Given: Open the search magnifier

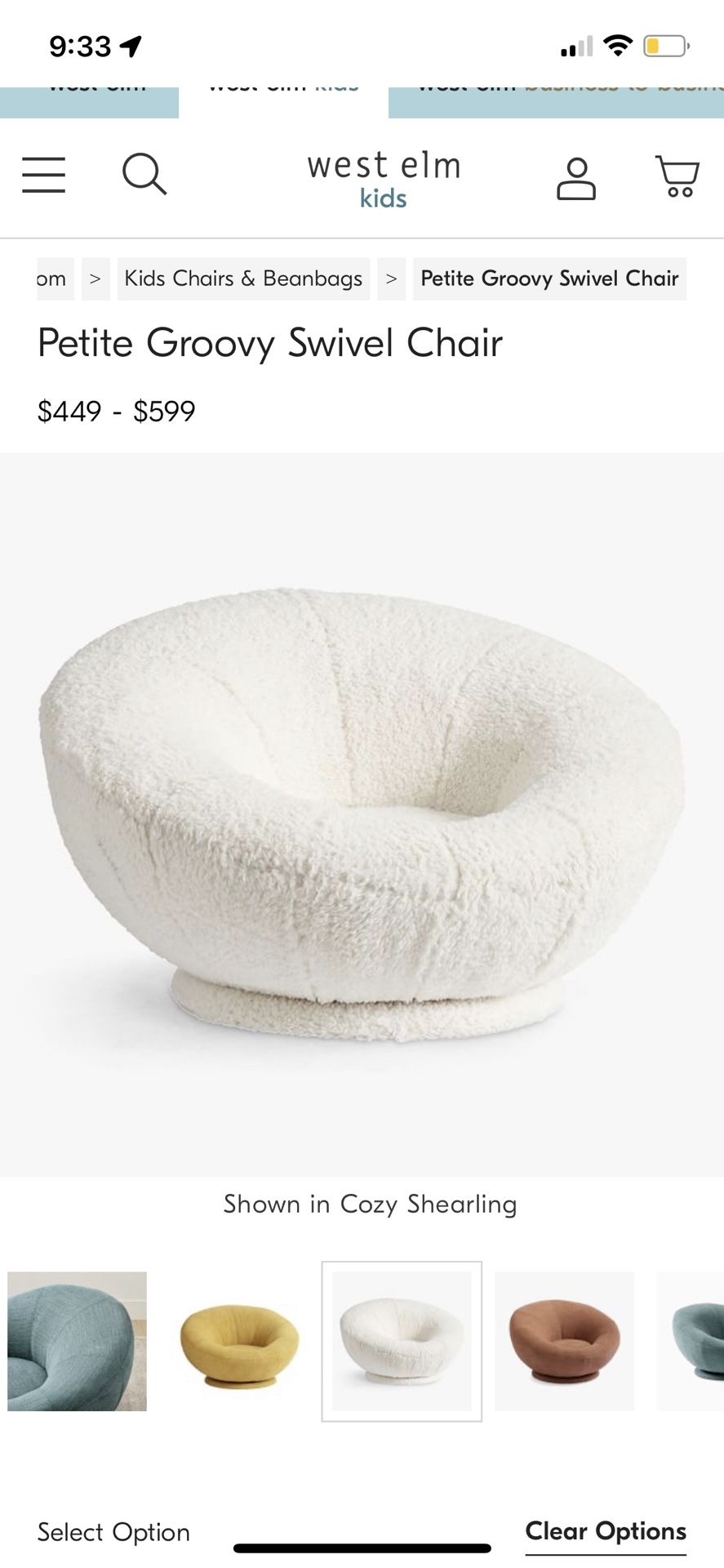Looking at the screenshot, I should tap(144, 174).
